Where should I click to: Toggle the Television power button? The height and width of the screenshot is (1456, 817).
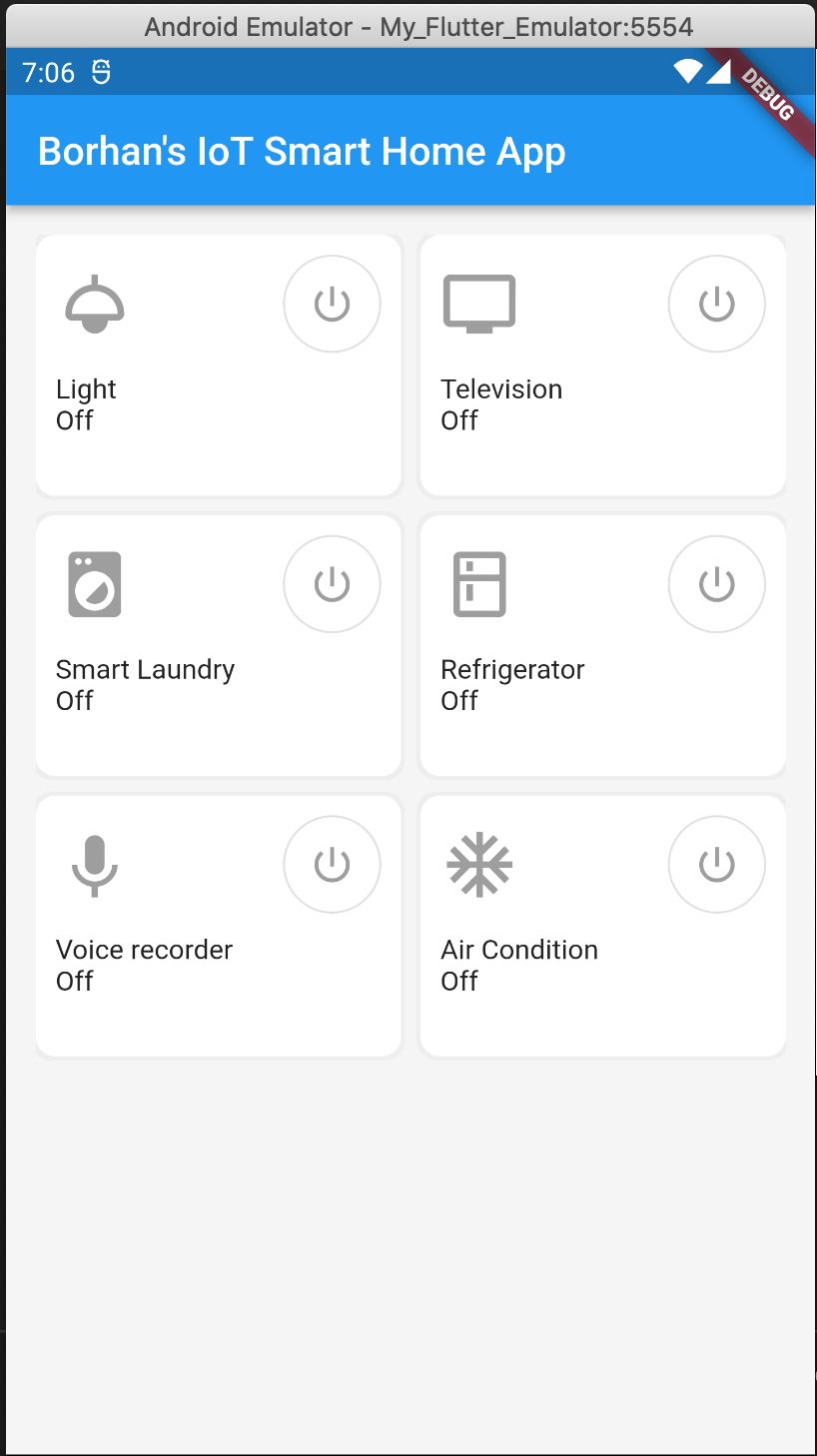(x=716, y=303)
